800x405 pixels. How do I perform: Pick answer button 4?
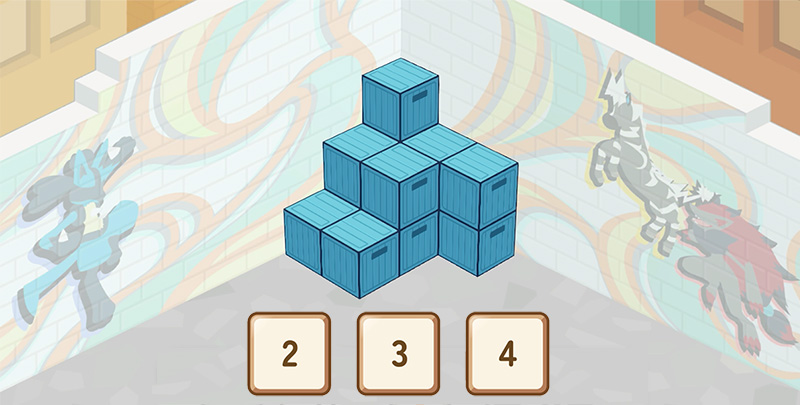pyautogui.click(x=508, y=353)
